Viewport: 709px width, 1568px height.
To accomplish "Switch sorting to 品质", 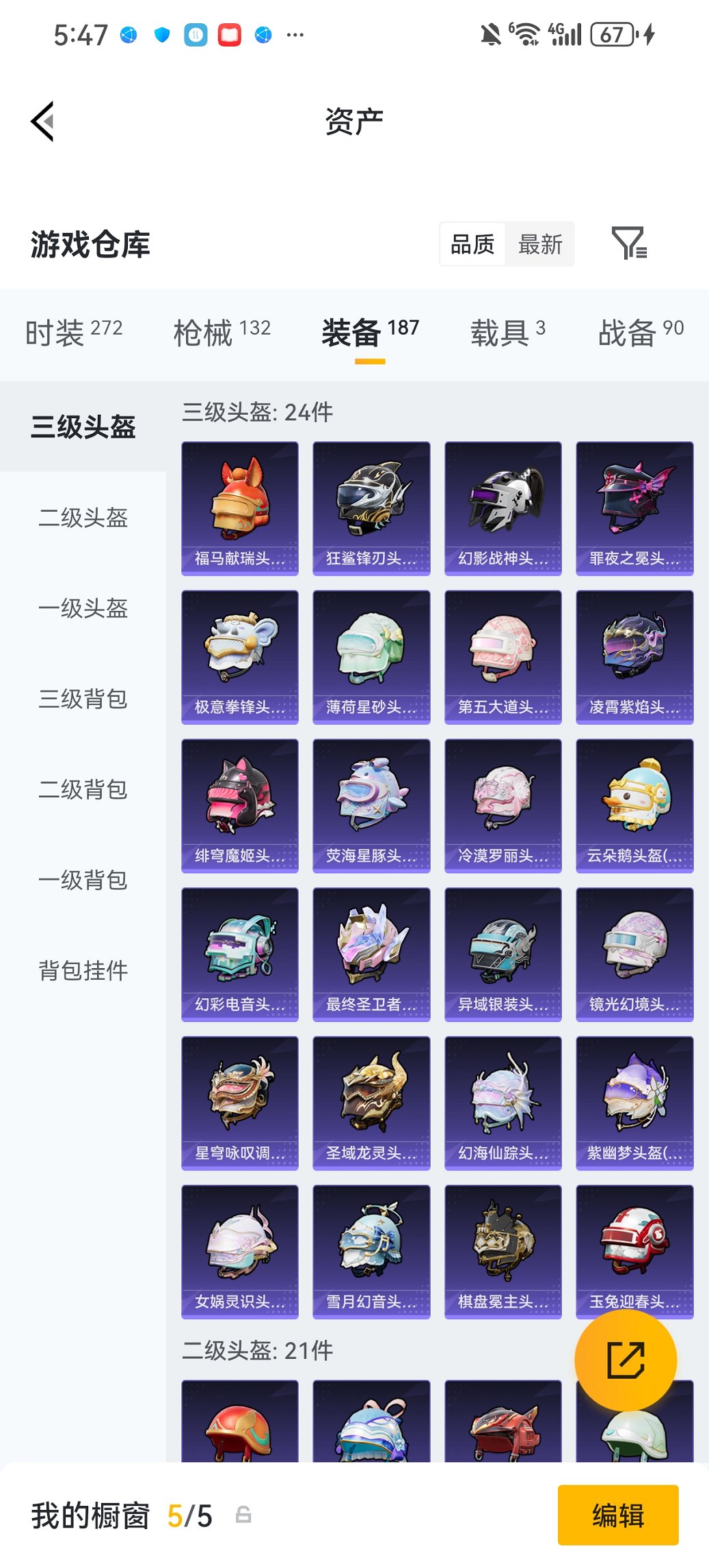I will point(473,244).
